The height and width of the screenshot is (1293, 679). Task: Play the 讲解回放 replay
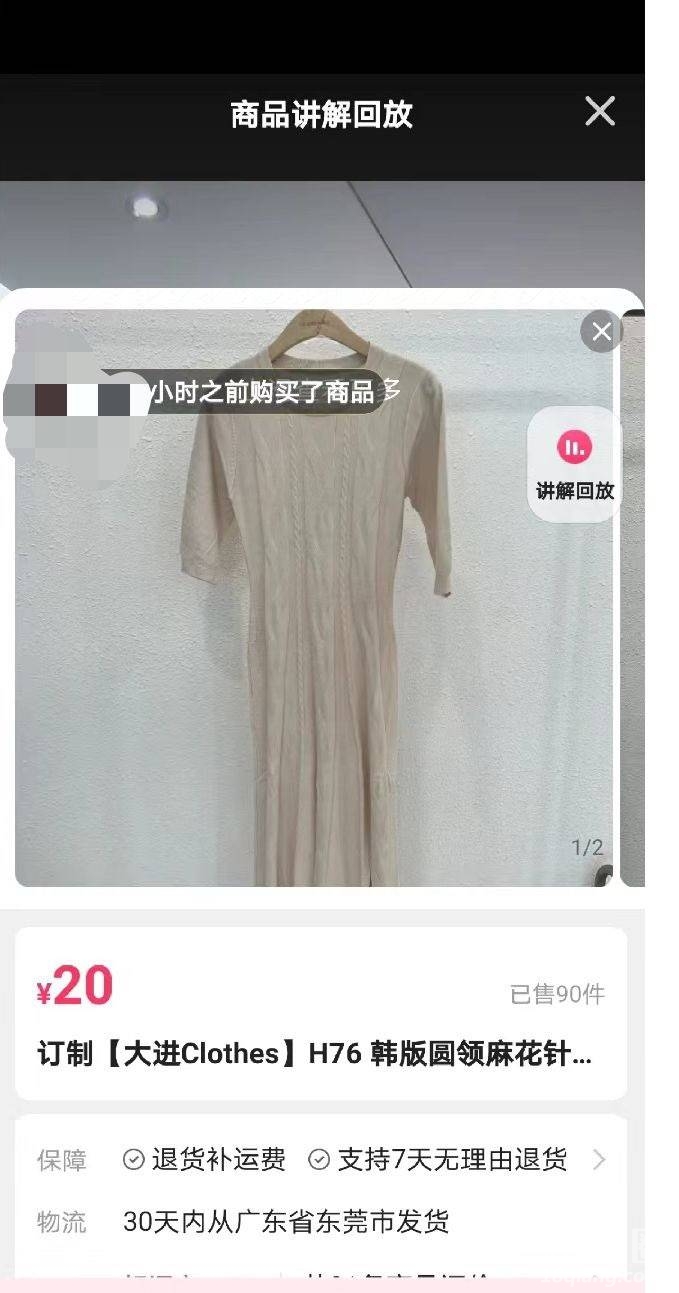574,464
